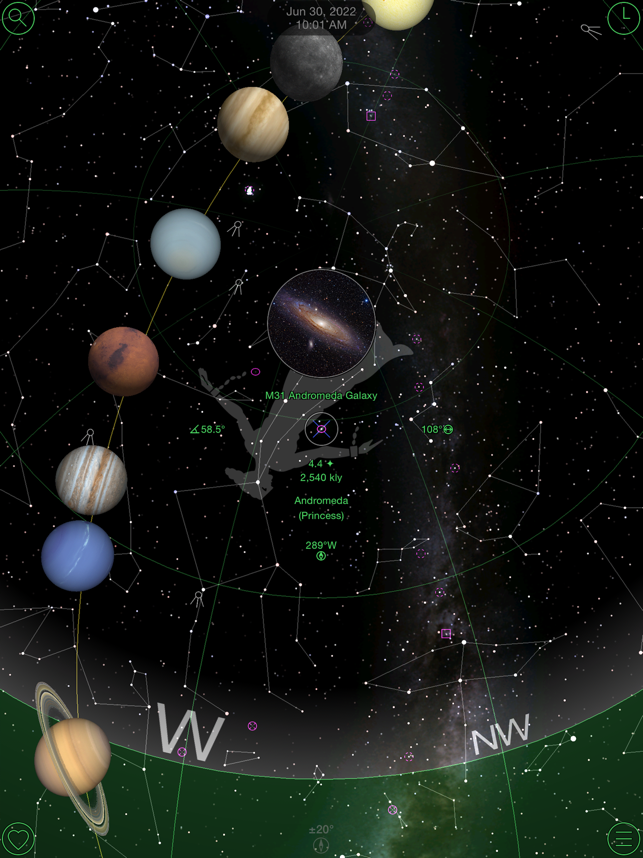The height and width of the screenshot is (858, 643).
Task: Select the striped planet Jupiter
Action: tap(91, 480)
